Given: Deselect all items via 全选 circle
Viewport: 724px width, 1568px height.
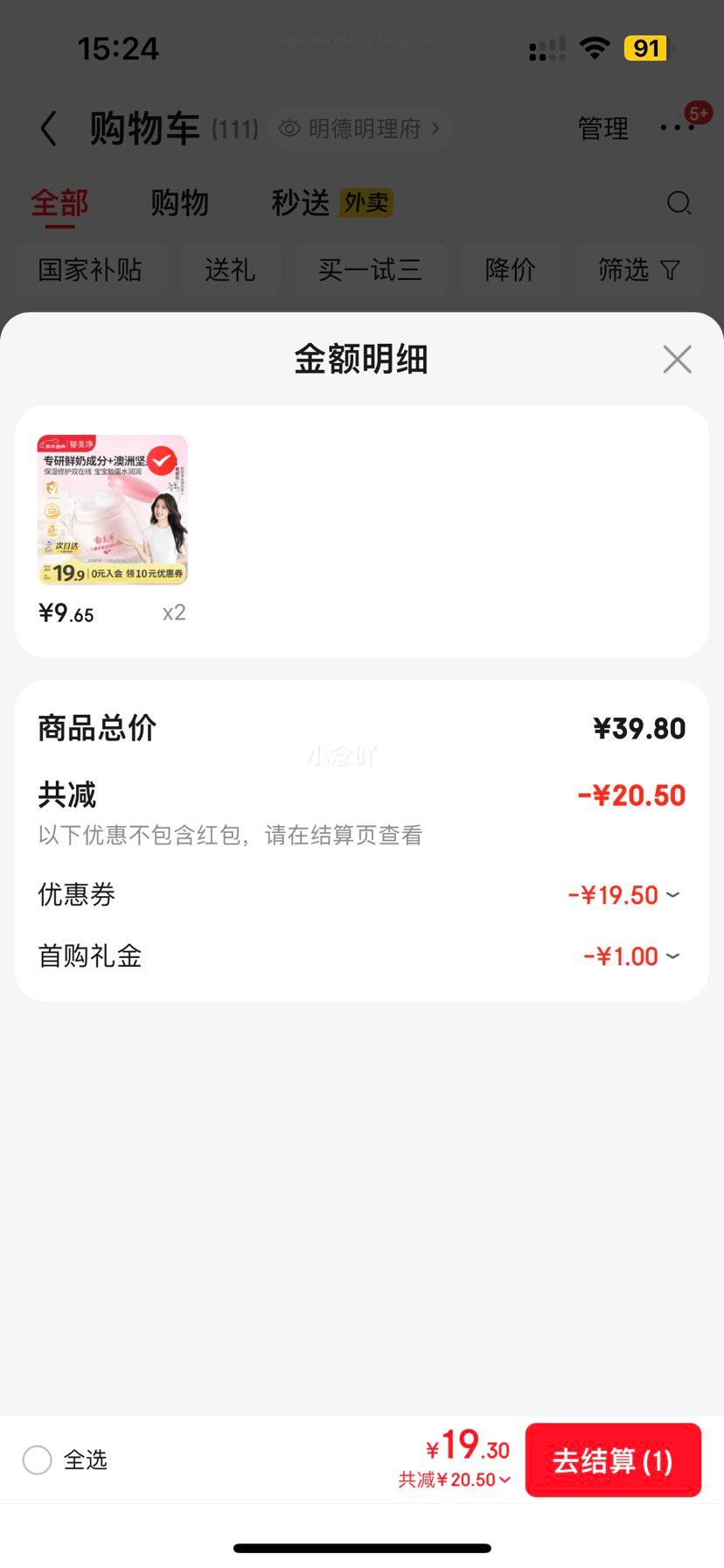Looking at the screenshot, I should 37,1459.
